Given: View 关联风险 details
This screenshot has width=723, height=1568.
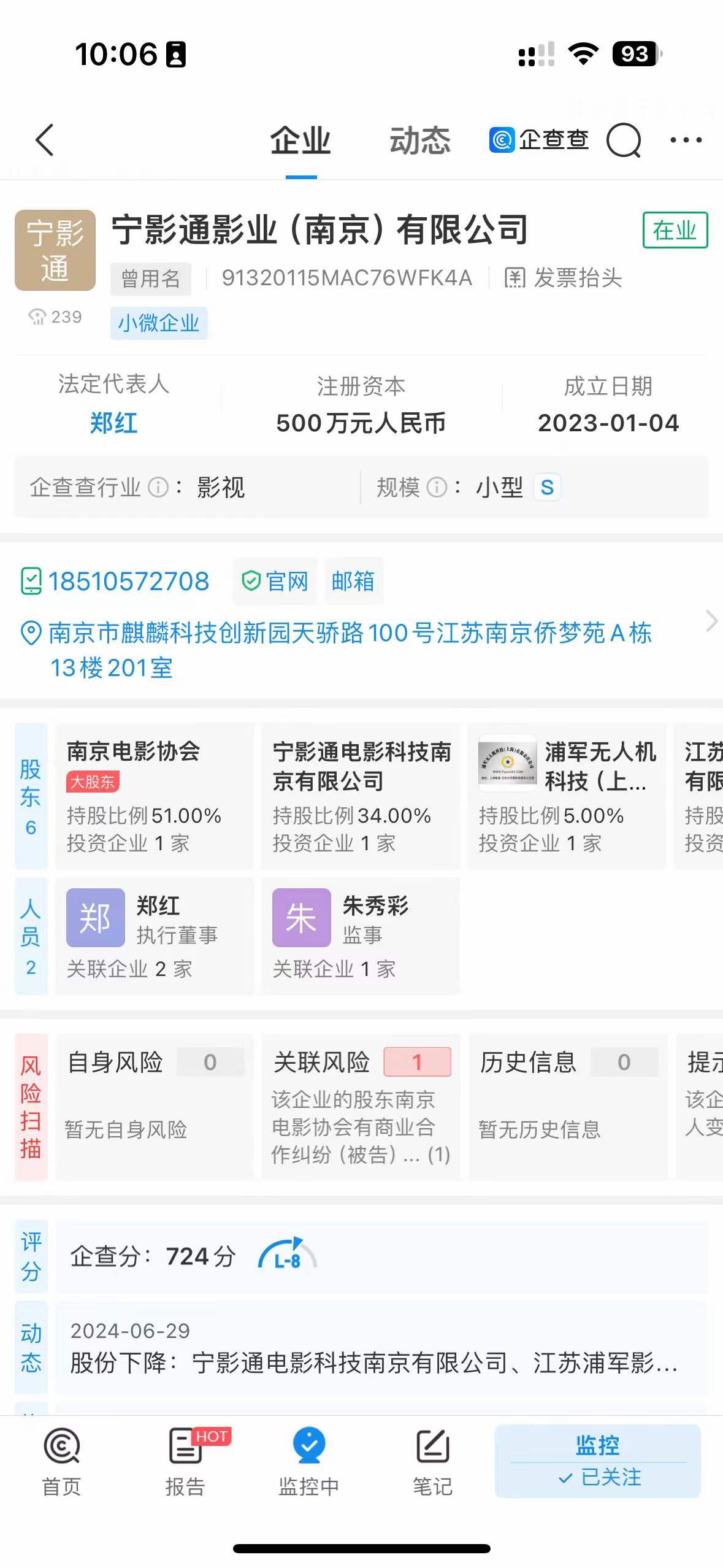Looking at the screenshot, I should (x=361, y=1106).
